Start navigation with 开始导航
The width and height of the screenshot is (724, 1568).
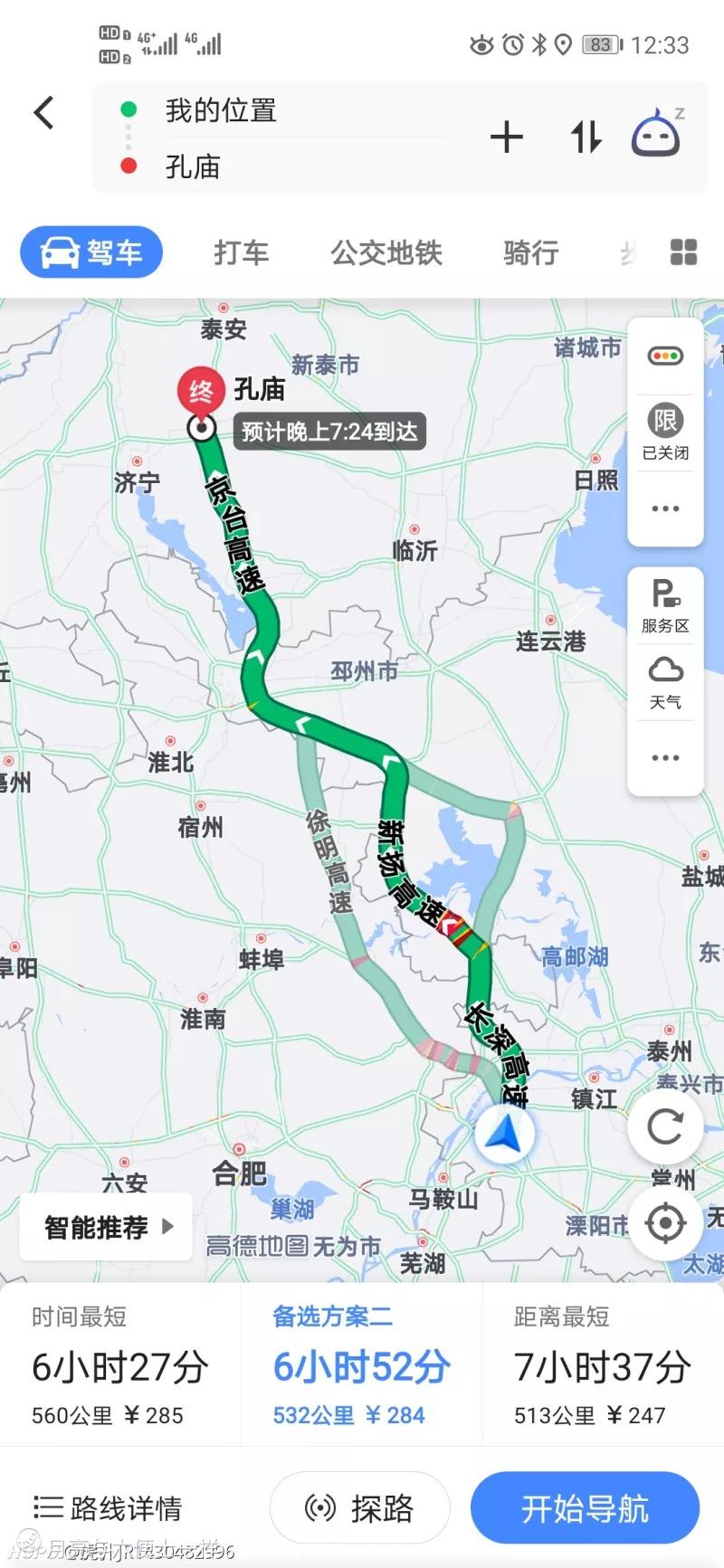coord(585,1508)
